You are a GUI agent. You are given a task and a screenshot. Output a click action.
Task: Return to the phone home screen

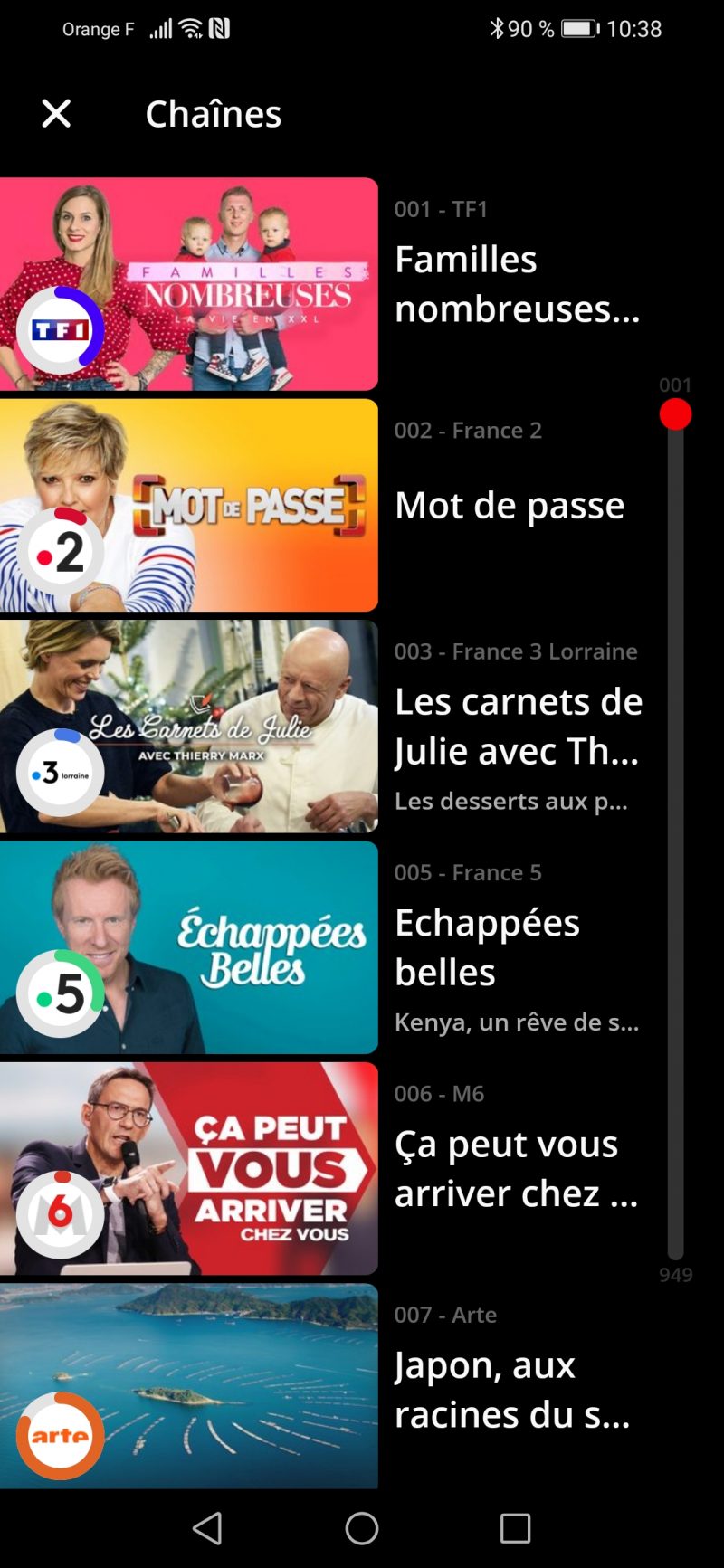pyautogui.click(x=362, y=1528)
